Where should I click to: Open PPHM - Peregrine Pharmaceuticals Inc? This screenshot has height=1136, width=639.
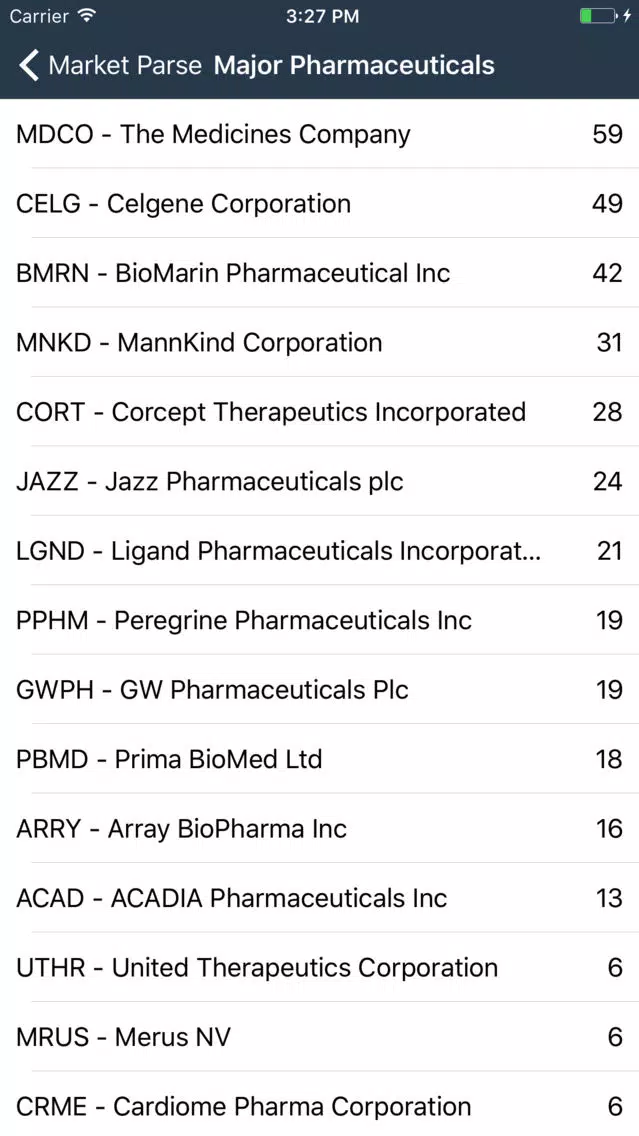pos(320,621)
